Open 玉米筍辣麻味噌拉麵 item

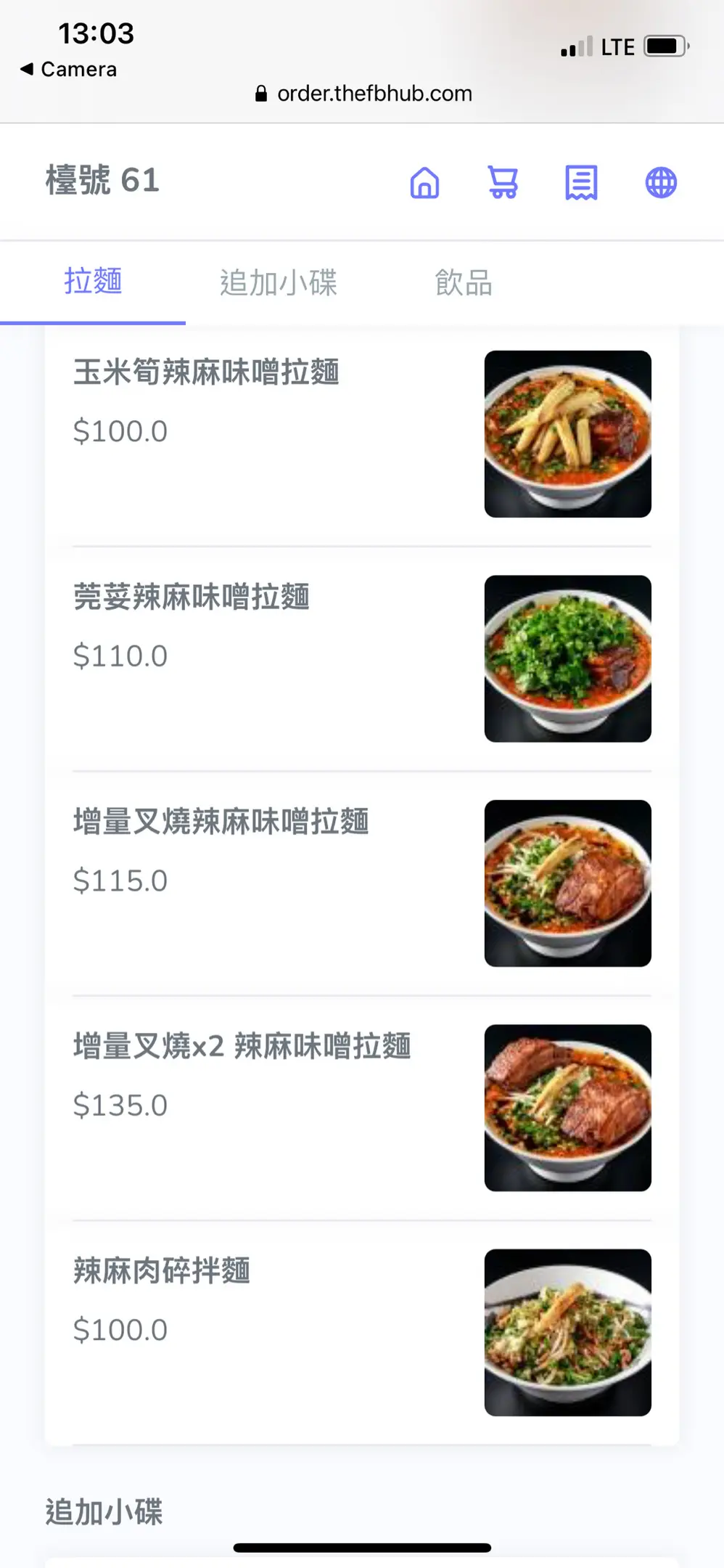click(206, 372)
